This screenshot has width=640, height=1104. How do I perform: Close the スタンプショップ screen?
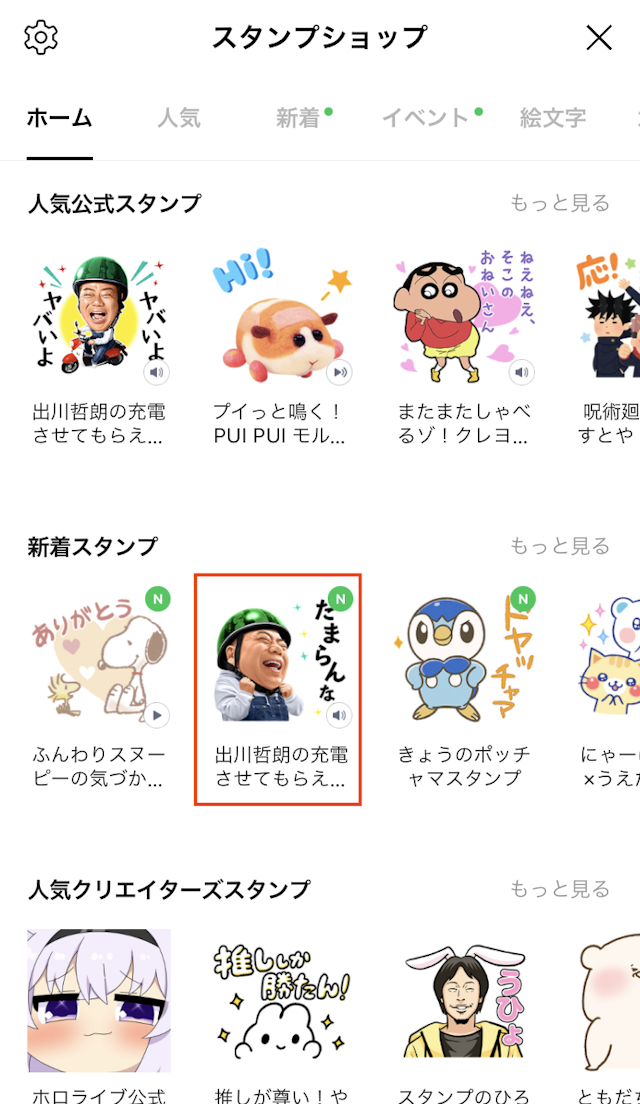point(598,38)
